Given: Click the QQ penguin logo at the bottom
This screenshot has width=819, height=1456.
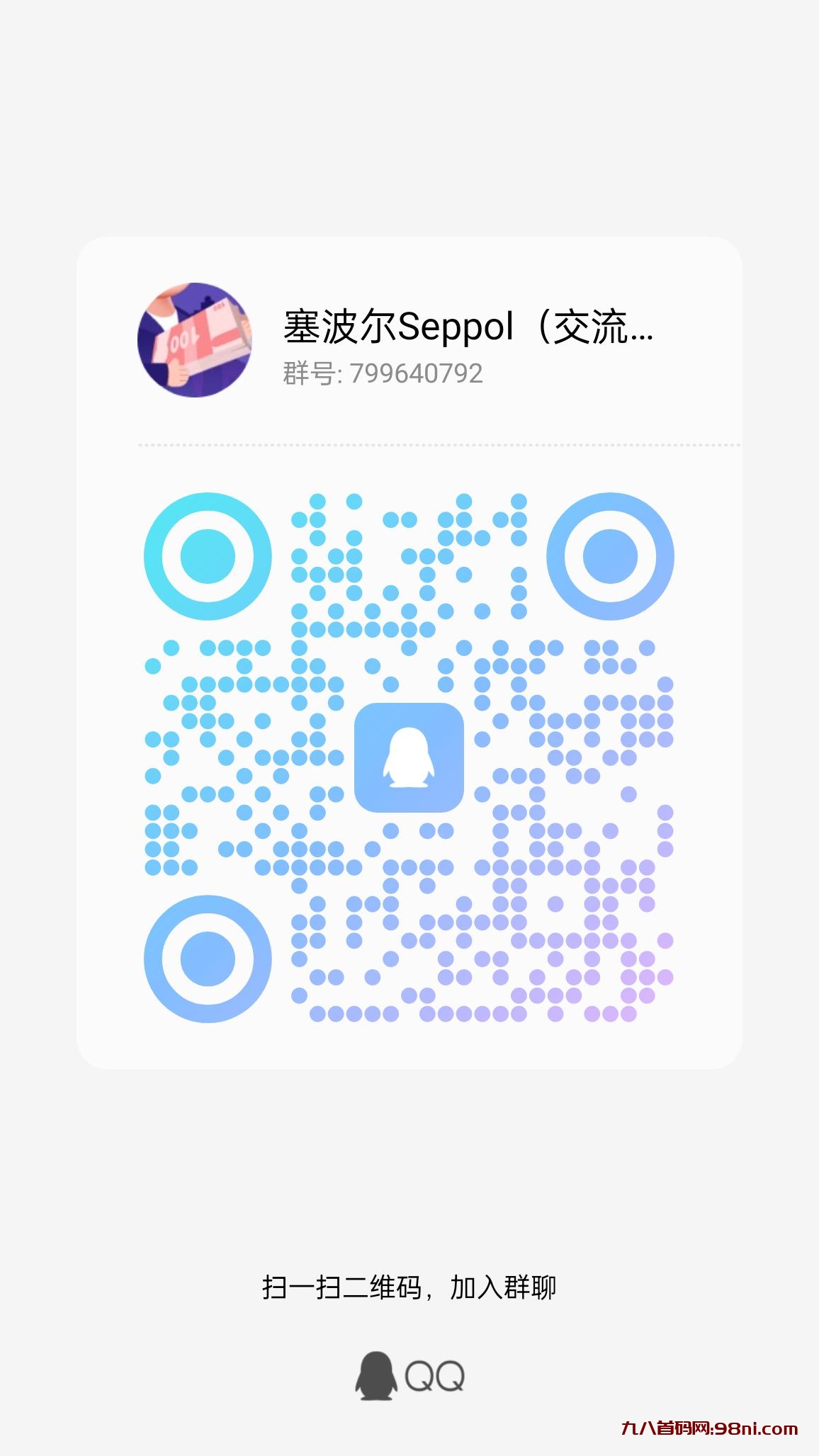Looking at the screenshot, I should click(x=377, y=1375).
